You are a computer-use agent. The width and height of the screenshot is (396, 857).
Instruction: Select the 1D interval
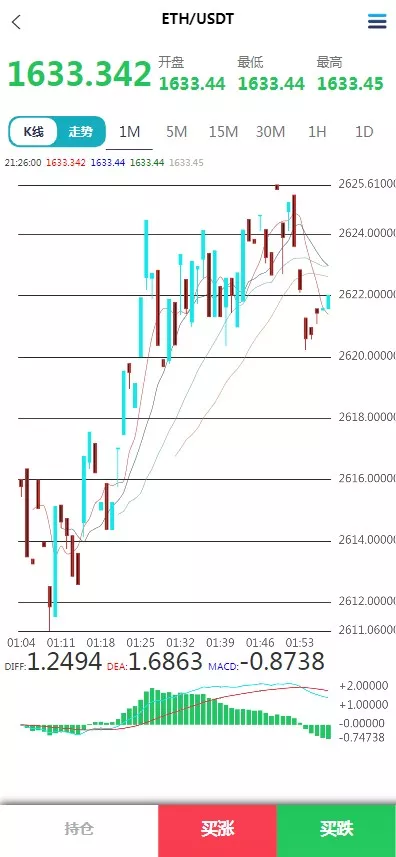point(364,132)
